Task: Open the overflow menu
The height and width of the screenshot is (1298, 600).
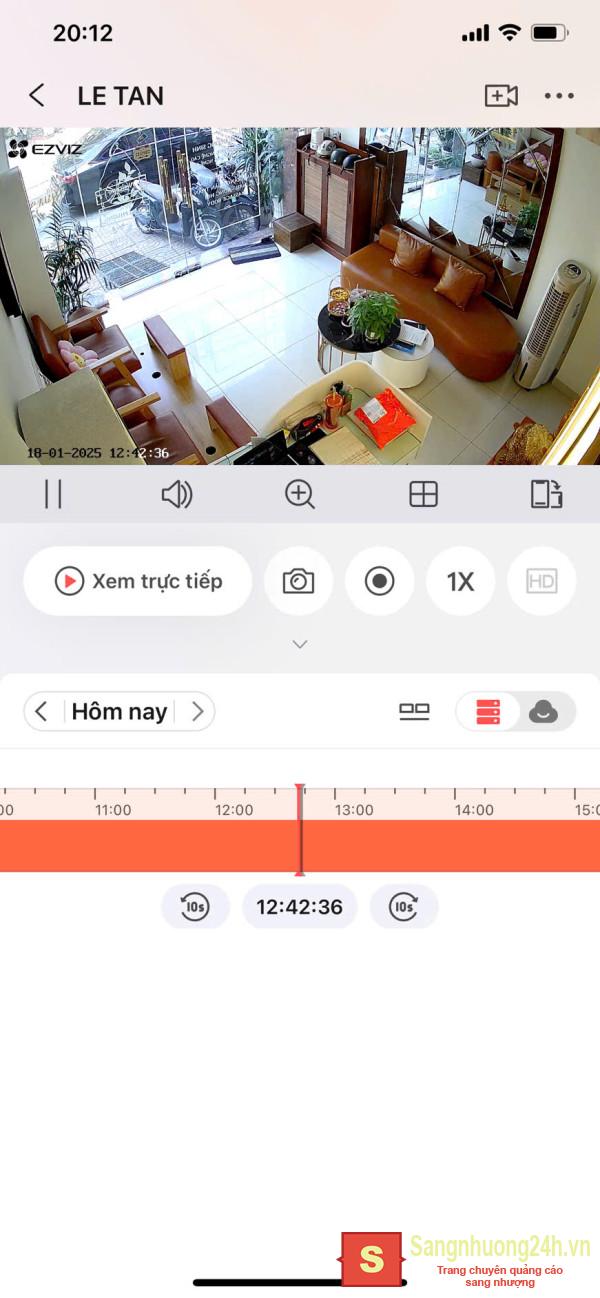Action: point(559,96)
